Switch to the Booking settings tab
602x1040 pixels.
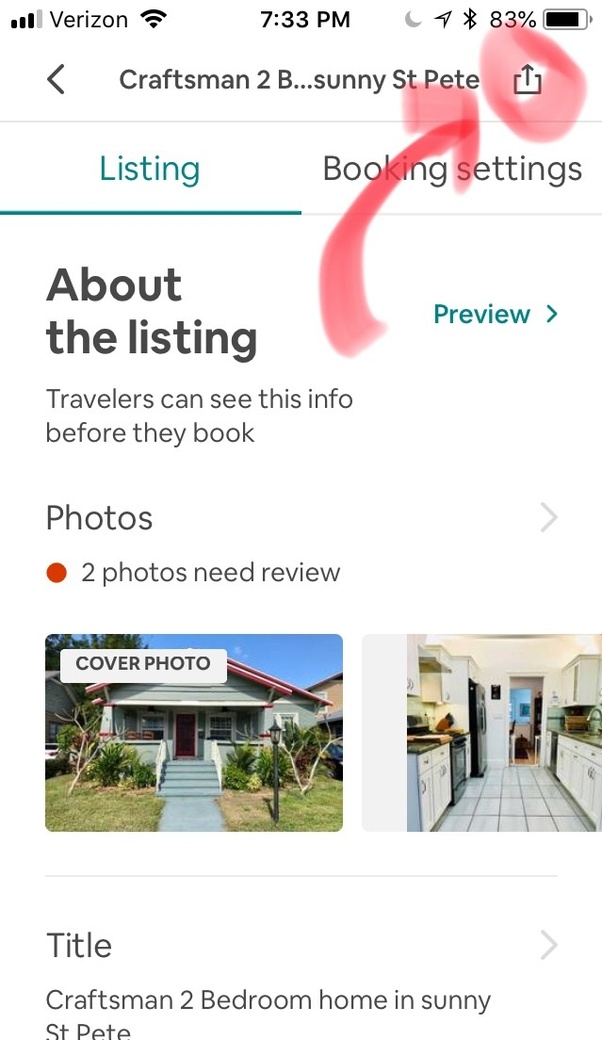[x=452, y=169]
